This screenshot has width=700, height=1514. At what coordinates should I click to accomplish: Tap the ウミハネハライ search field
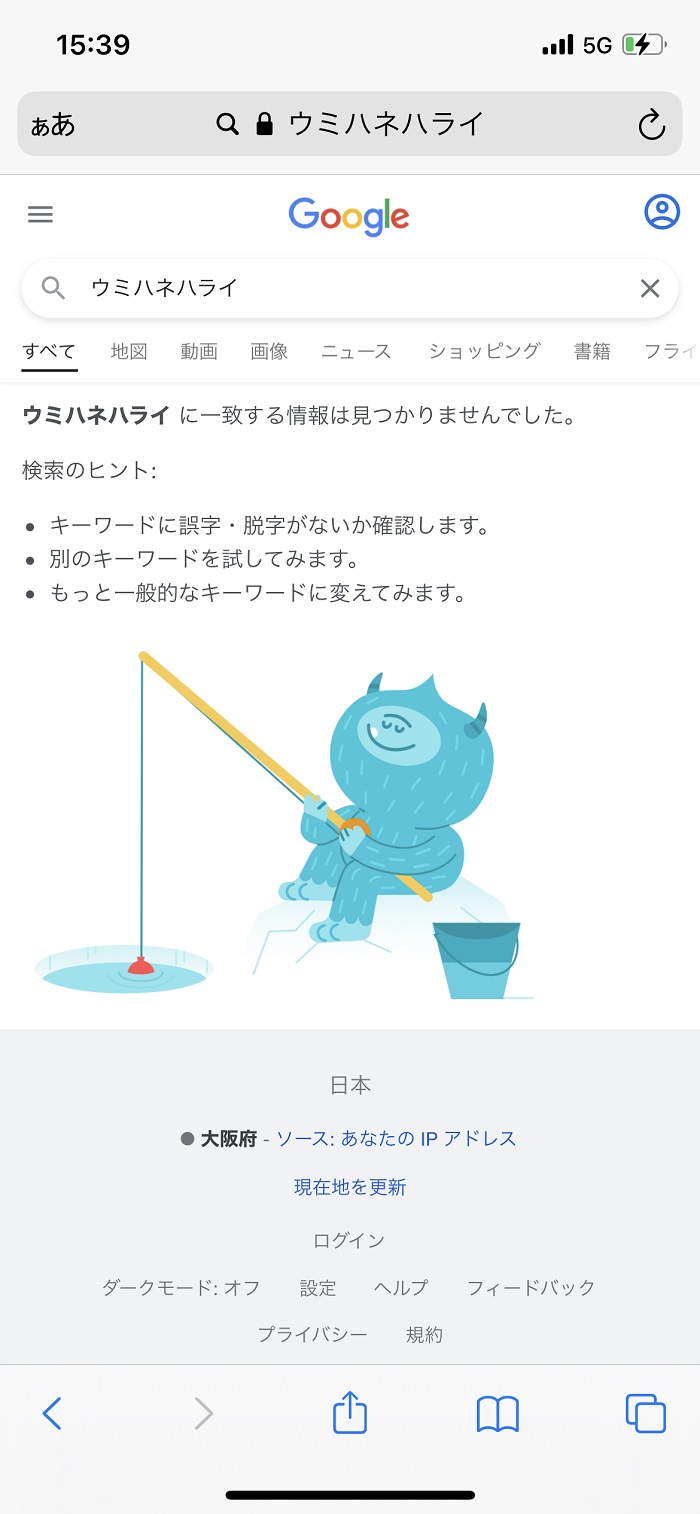[340, 289]
